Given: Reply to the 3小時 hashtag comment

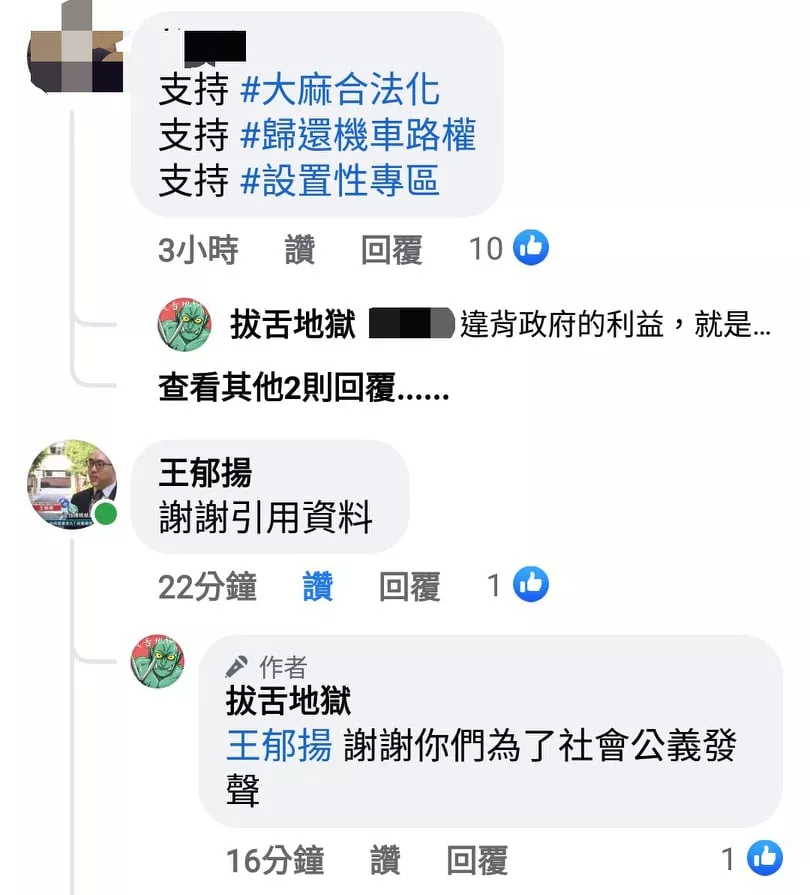Looking at the screenshot, I should tap(391, 249).
